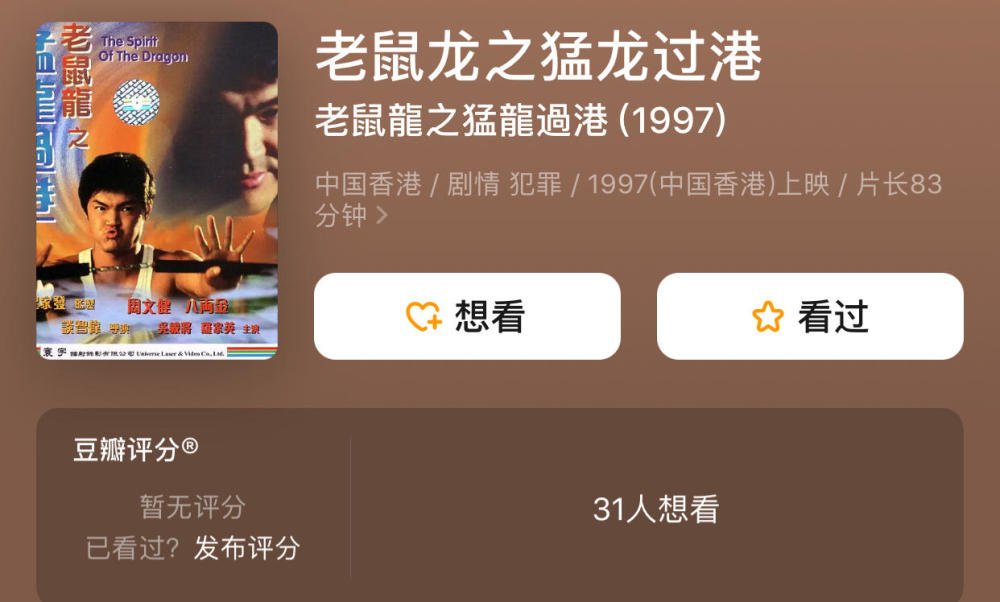Screen dimensions: 1000x602
Task: Tap 发布评分 to post a rating
Action: pos(246,548)
